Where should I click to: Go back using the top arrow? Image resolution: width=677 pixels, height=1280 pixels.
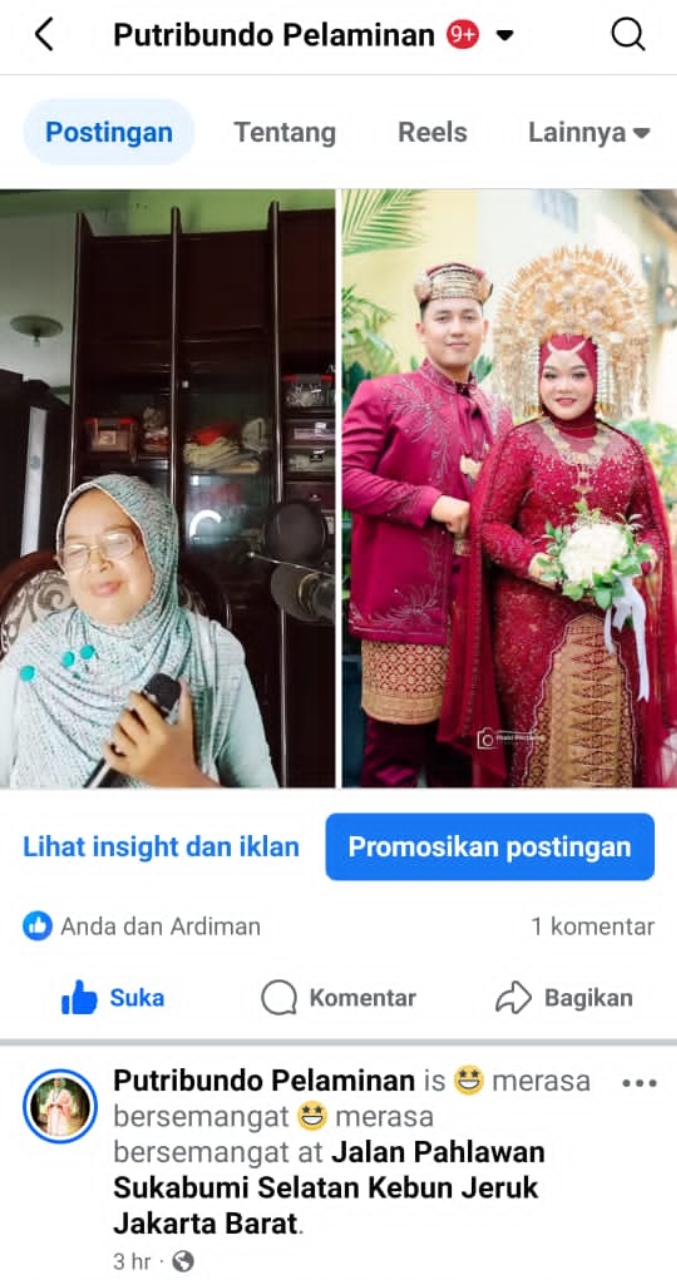(44, 35)
